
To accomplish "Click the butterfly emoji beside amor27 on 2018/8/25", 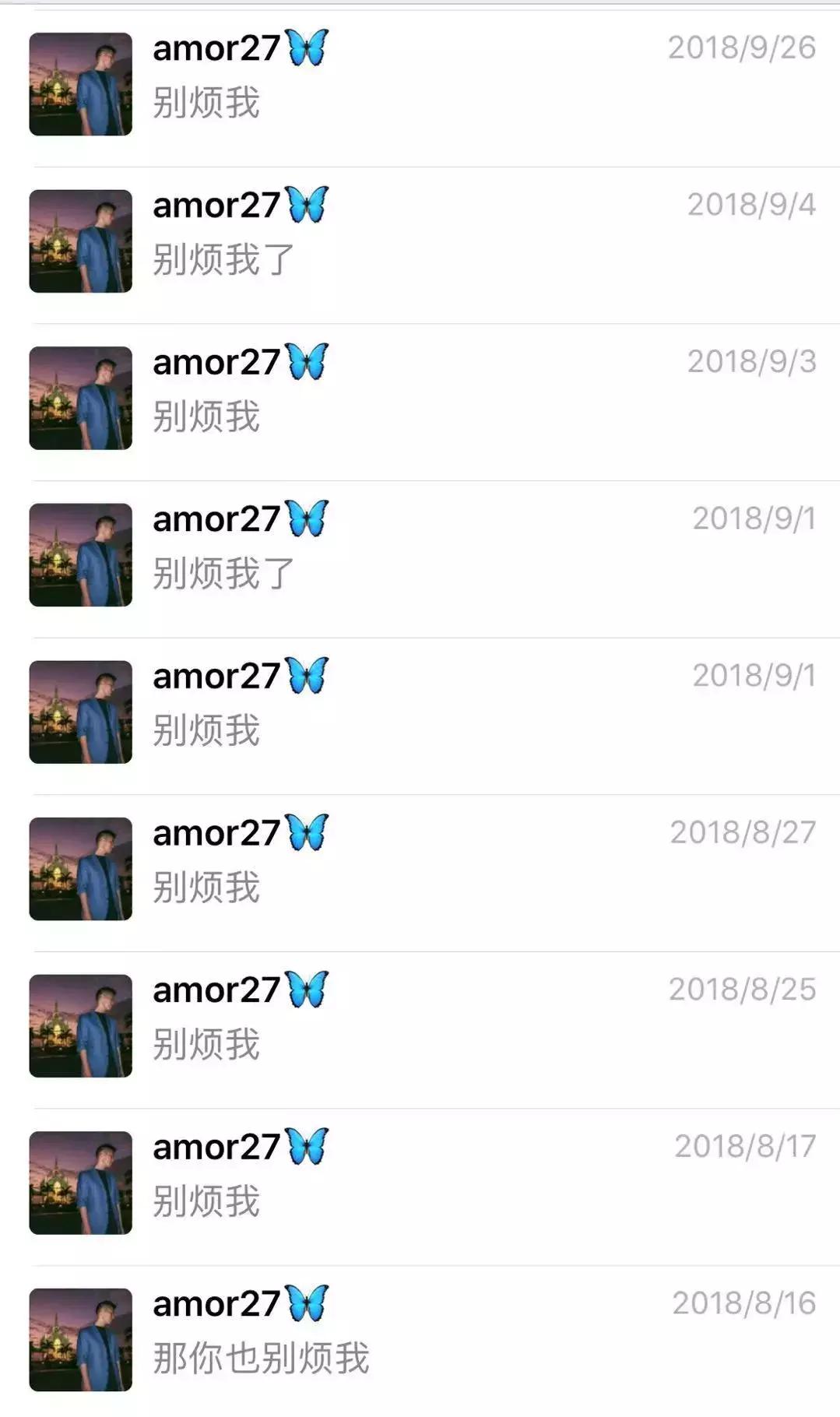I will [x=308, y=989].
